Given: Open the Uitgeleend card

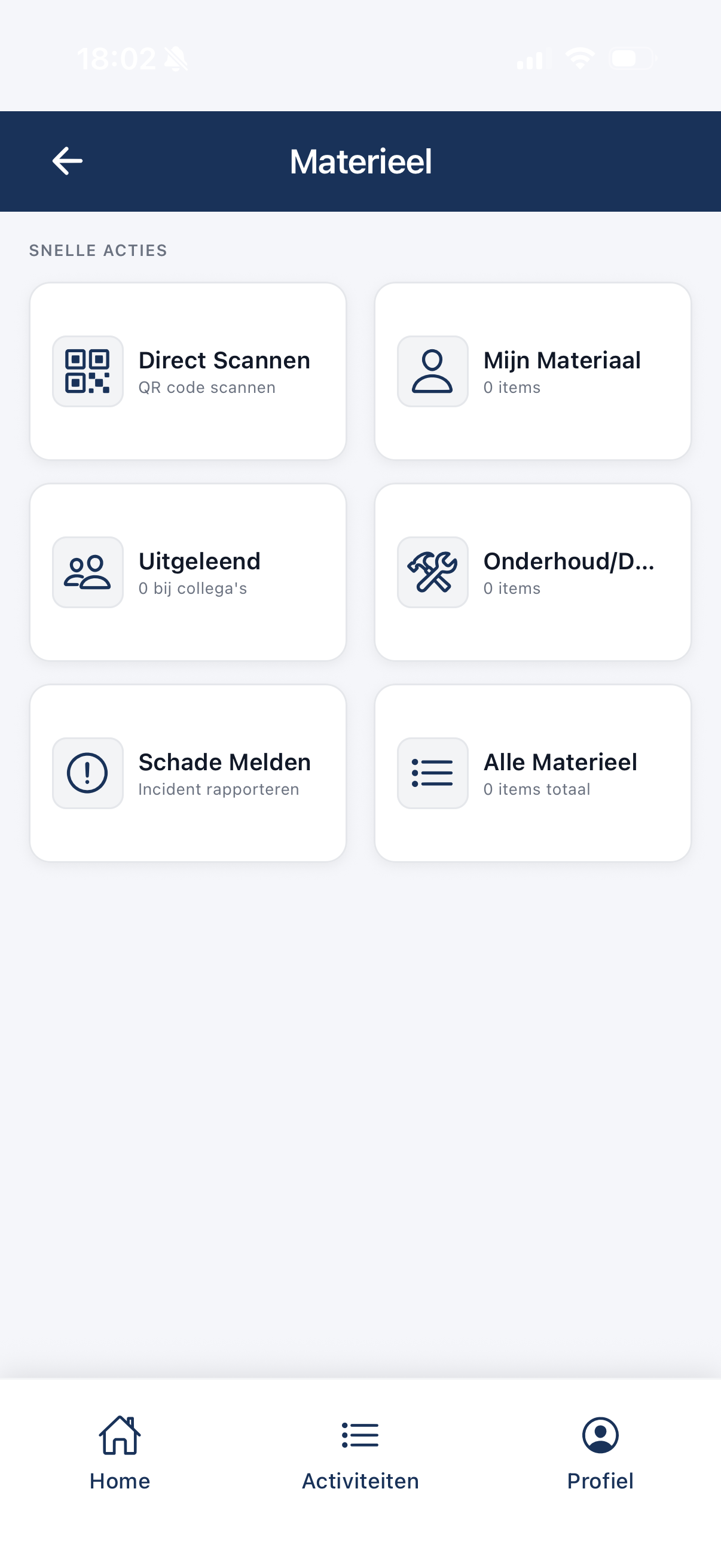Looking at the screenshot, I should (188, 572).
